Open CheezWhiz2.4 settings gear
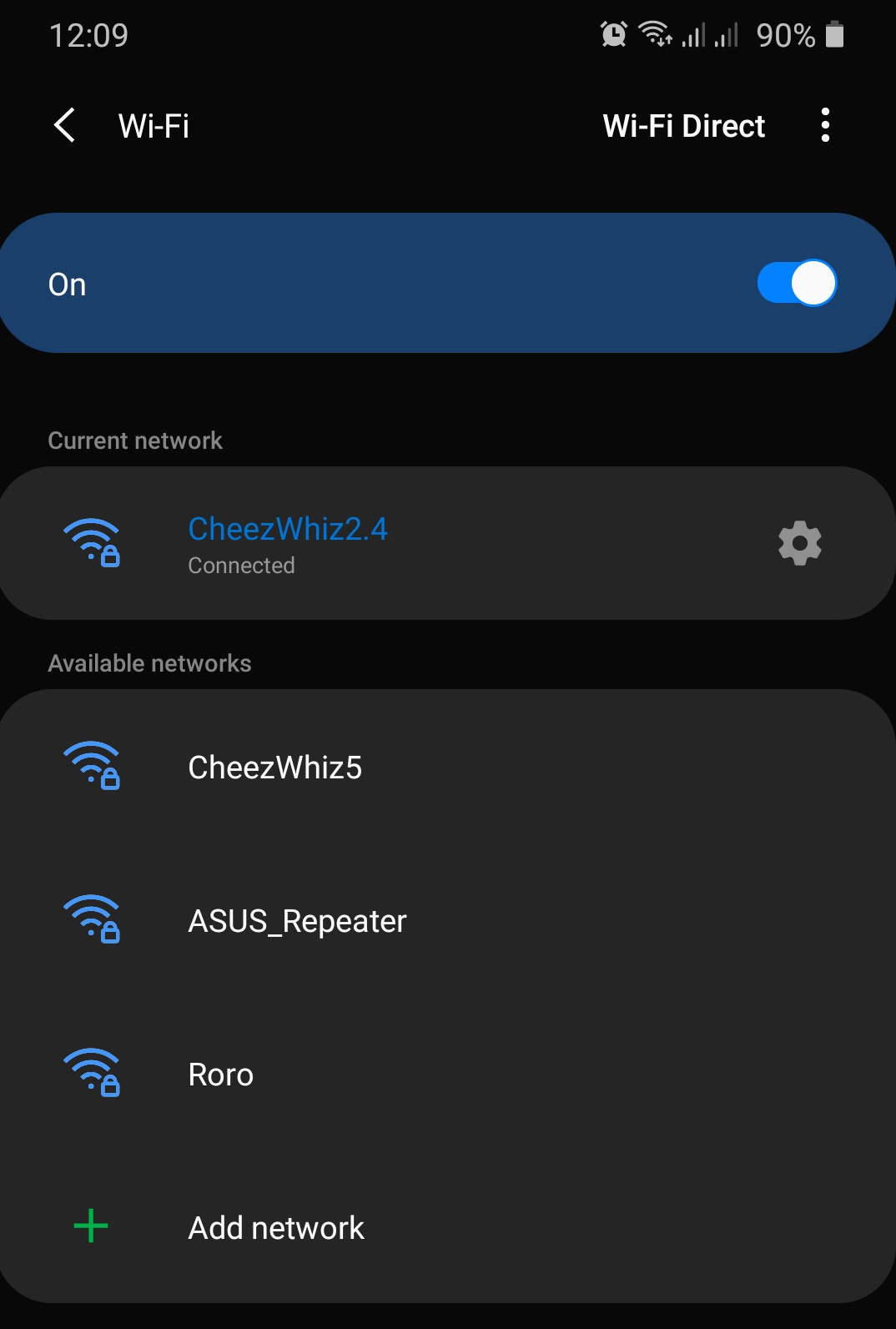This screenshot has height=1329, width=896. [x=799, y=543]
